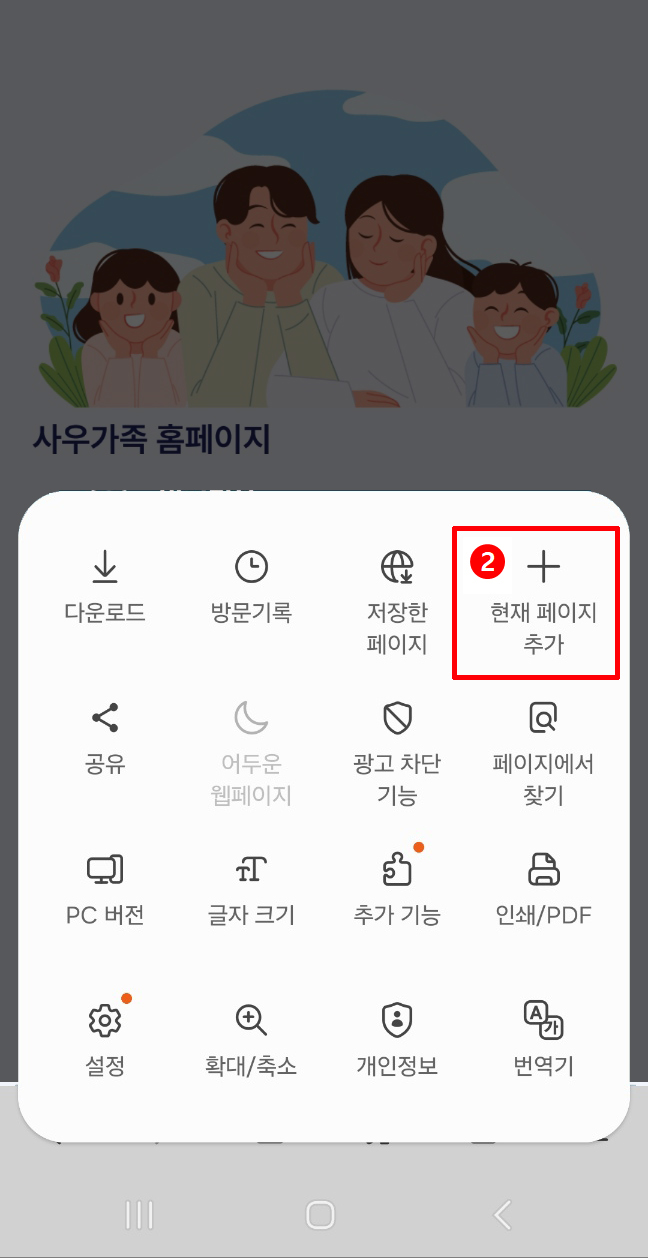Launch the 번역기 translator
Screen dimensions: 648x1258
tap(543, 1040)
